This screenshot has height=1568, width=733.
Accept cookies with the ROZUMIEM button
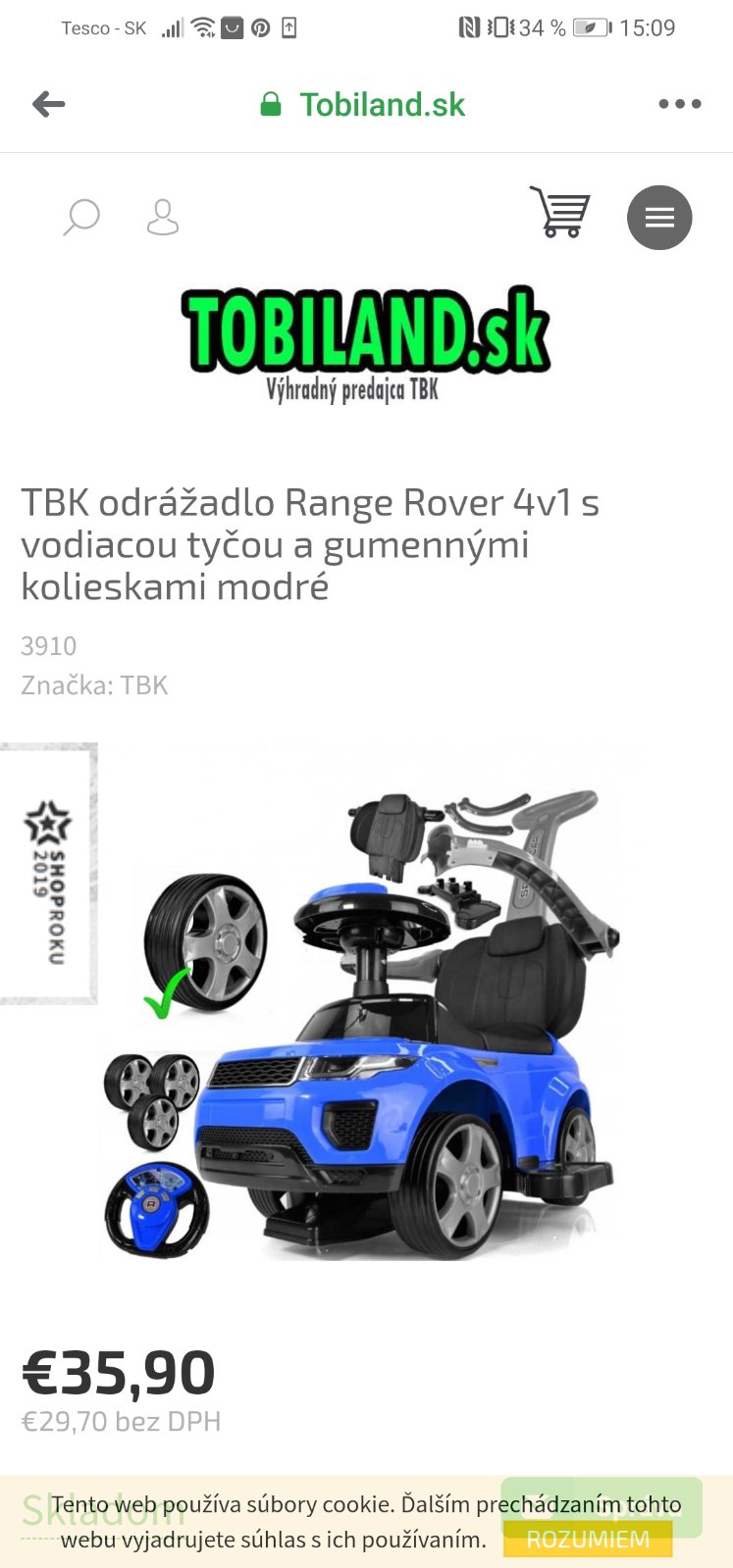(x=588, y=1539)
